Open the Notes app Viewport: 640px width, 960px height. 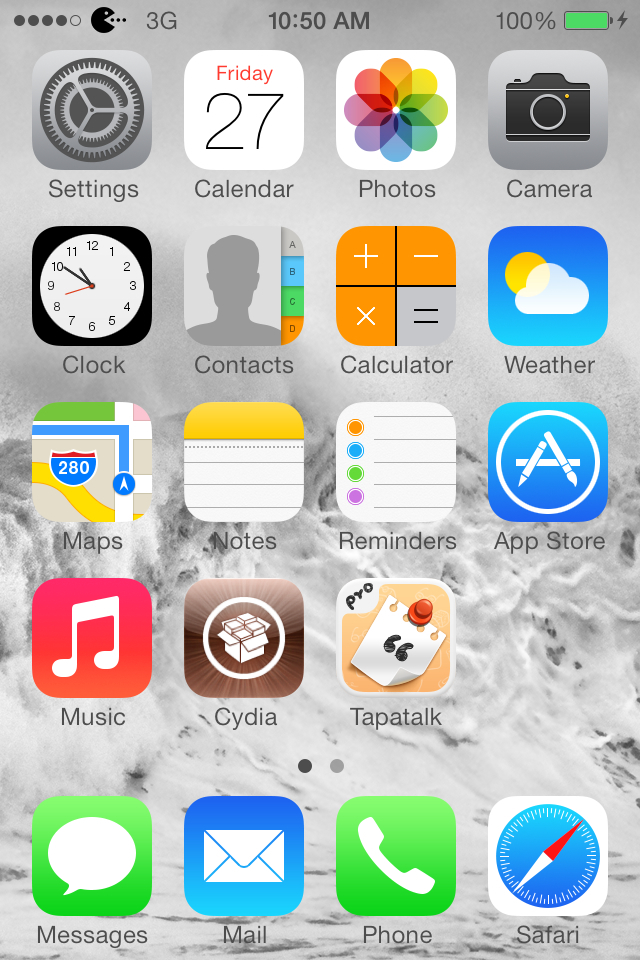click(244, 462)
